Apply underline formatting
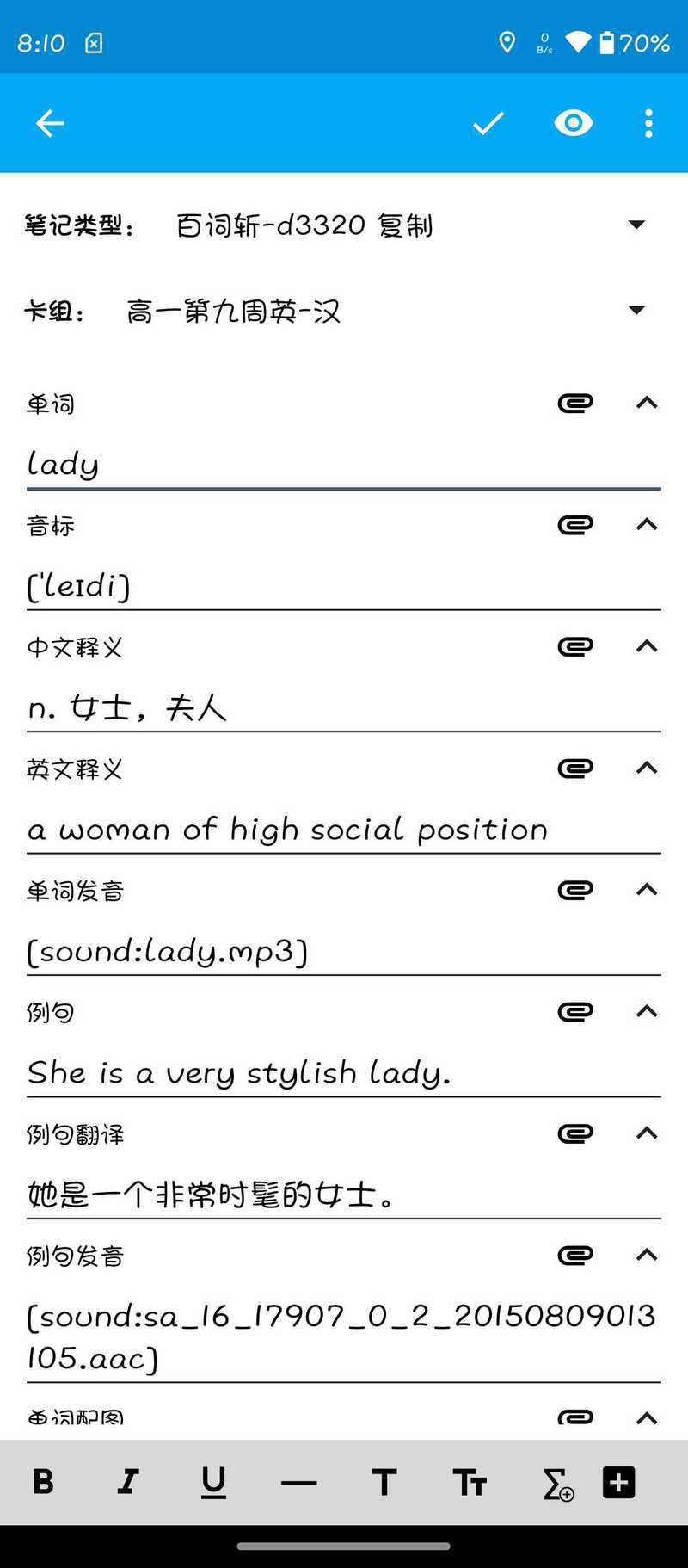 pyautogui.click(x=213, y=1482)
